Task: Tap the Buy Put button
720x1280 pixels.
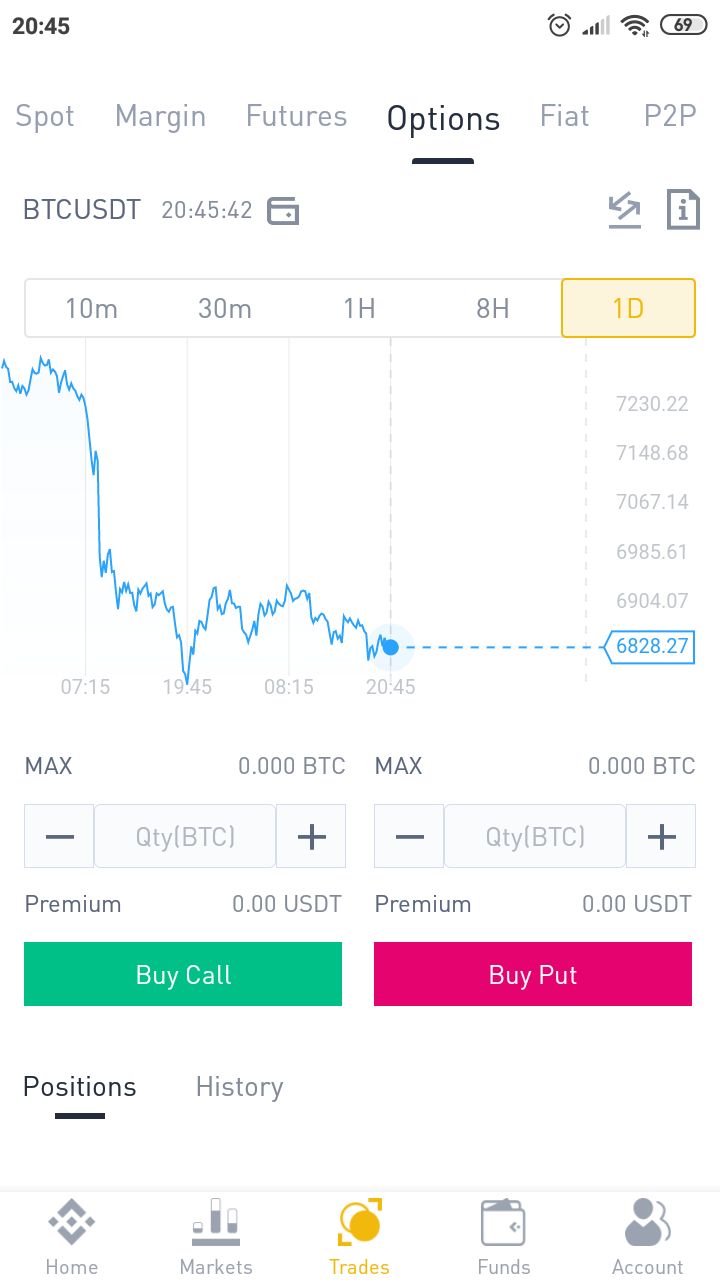Action: 533,974
